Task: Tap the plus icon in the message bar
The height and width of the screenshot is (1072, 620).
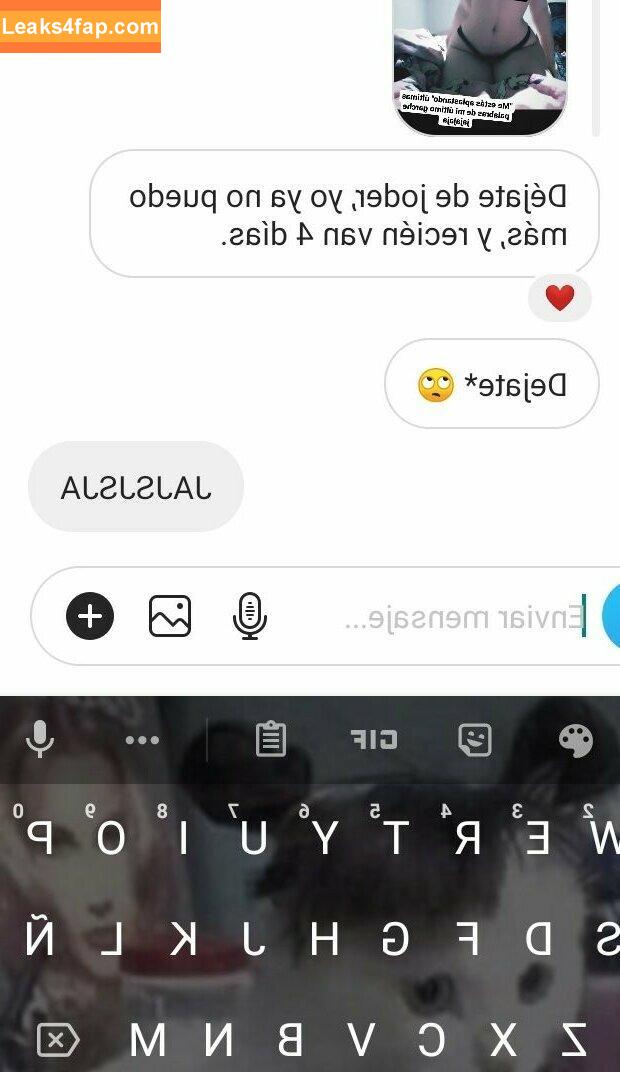Action: click(90, 616)
